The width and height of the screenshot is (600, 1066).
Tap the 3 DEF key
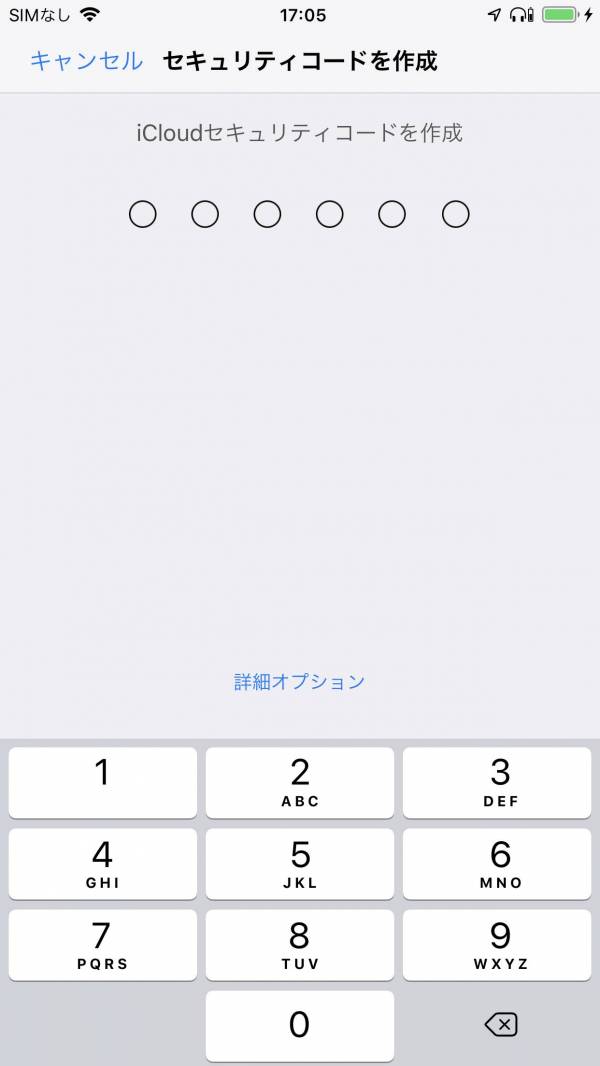coord(497,783)
